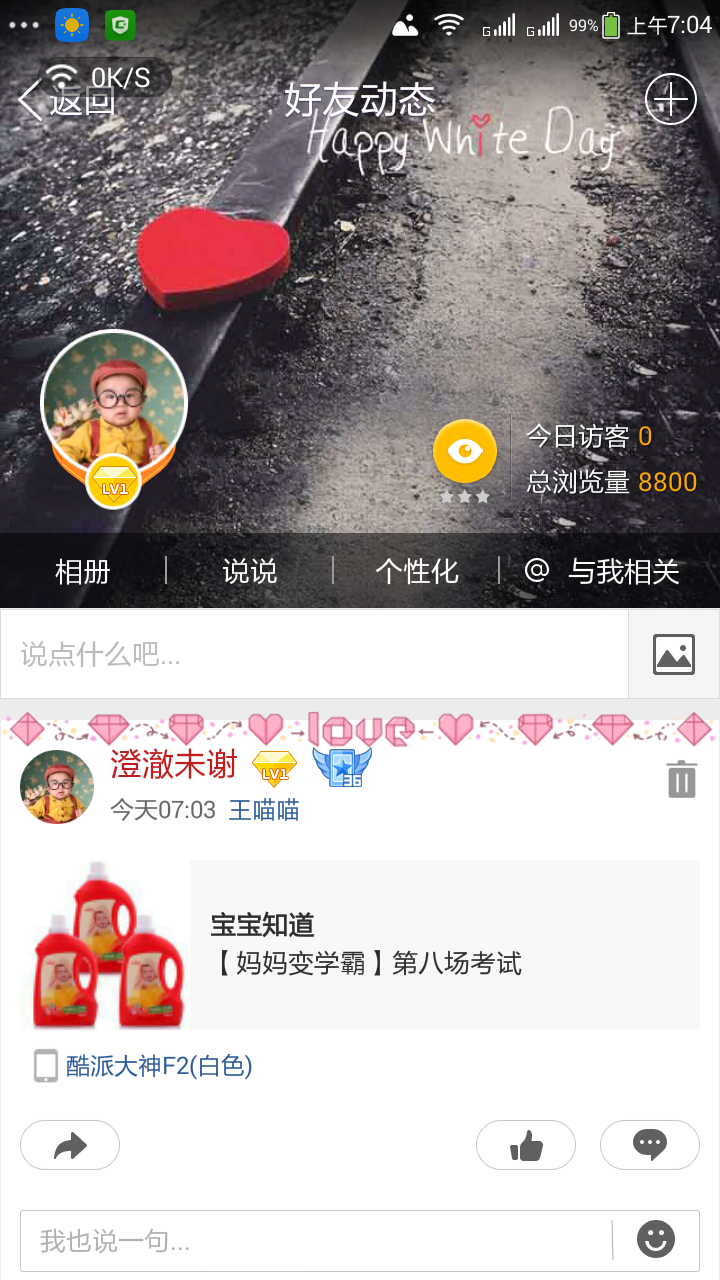Open the emoji smiley picker

656,1241
